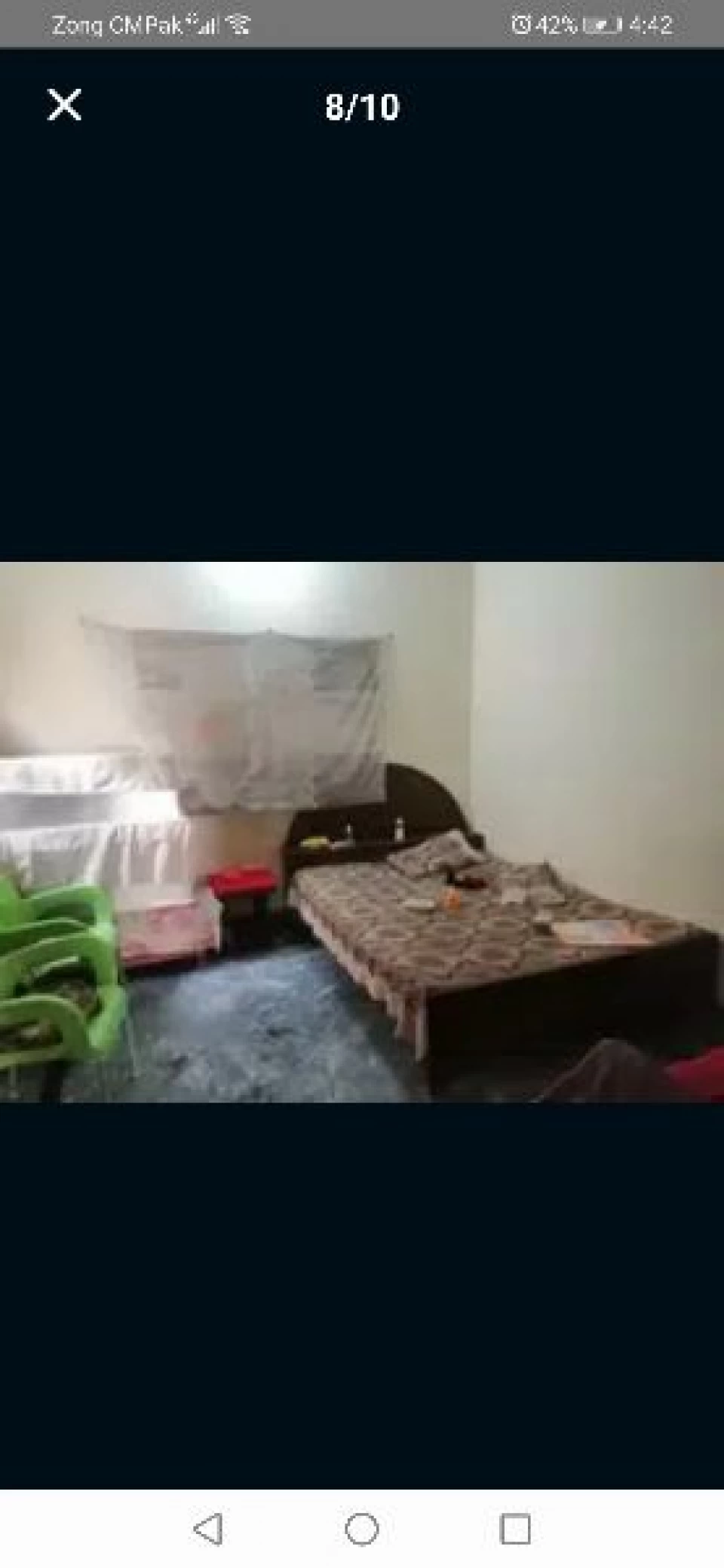This screenshot has height=1568, width=724.
Task: Tap the bedroom photo to toggle fullscreen
Action: pos(362,832)
